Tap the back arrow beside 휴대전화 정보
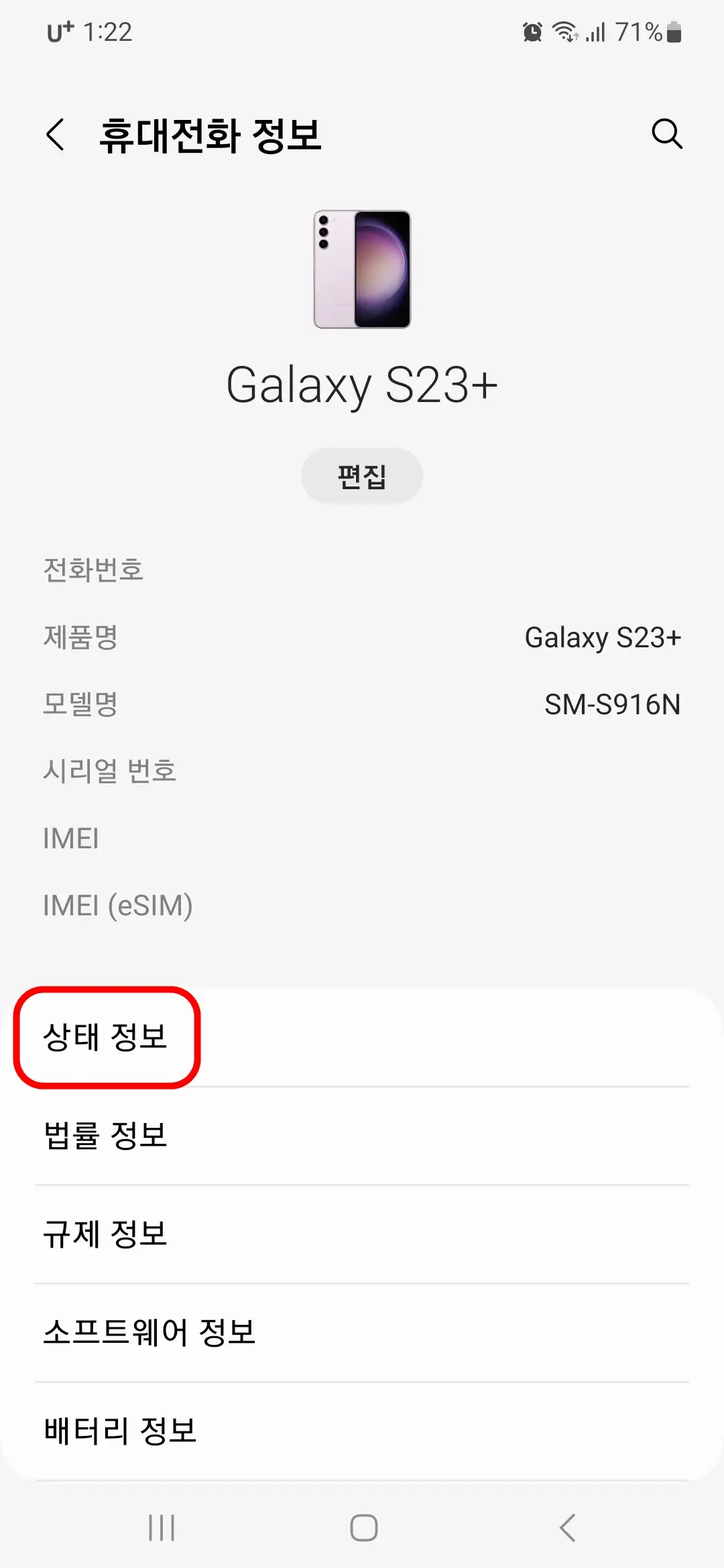The image size is (724, 1568). tap(55, 134)
